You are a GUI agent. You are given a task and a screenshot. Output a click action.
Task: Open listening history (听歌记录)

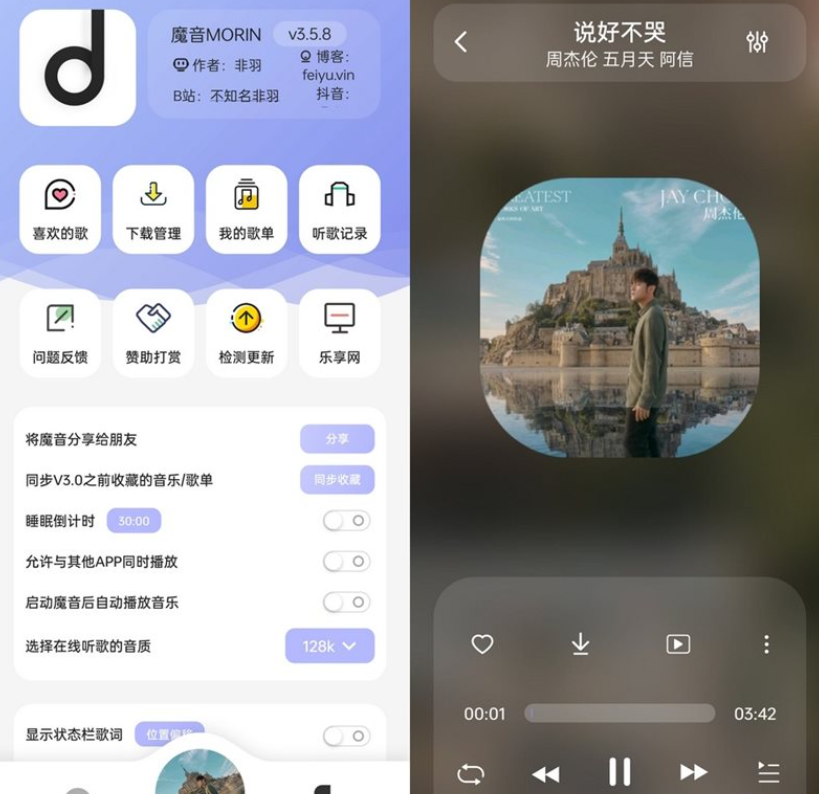coord(340,209)
